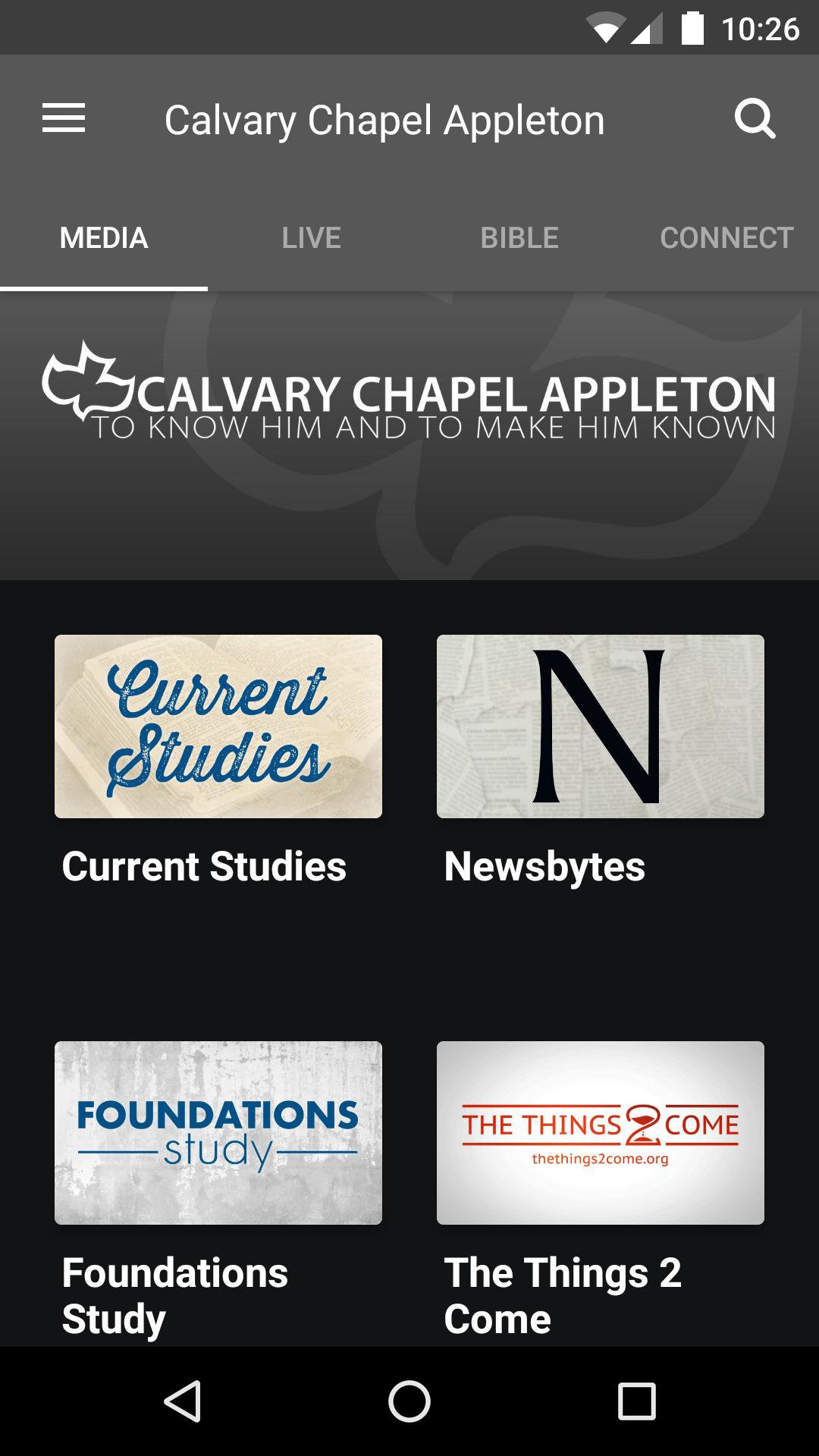Open the navigation drawer menu
Screen dimensions: 819x1456
click(64, 118)
